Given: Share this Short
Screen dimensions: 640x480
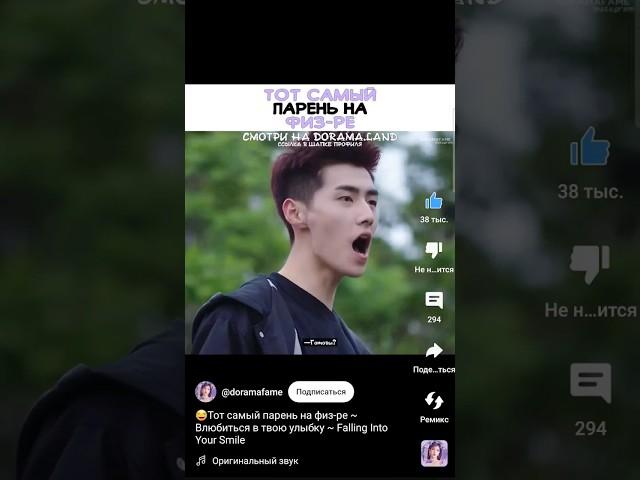Looking at the screenshot, I should pos(433,351).
